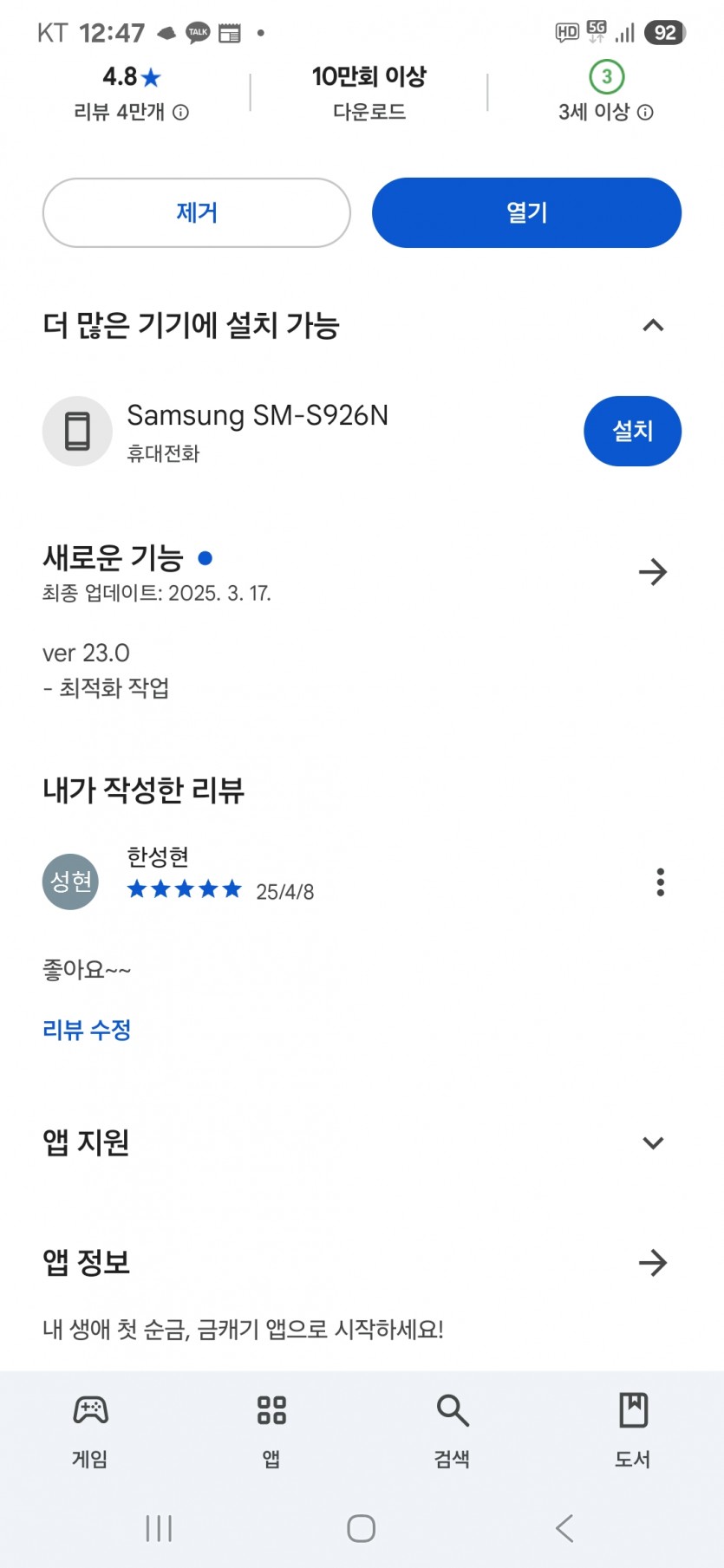Screen dimensions: 724x1568
Task: Expand the 앱 지원 section
Action: coord(653,1142)
